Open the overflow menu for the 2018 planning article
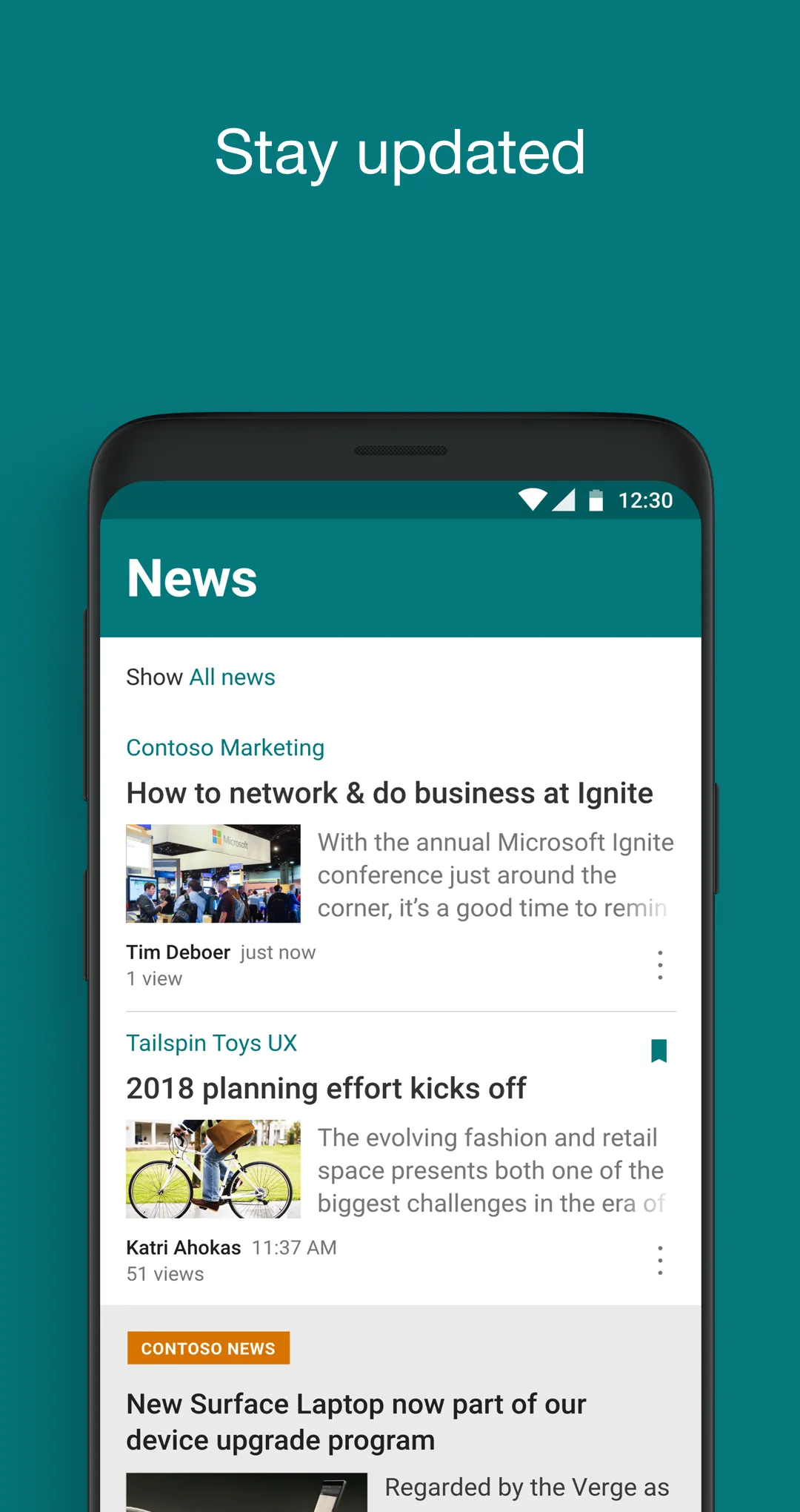This screenshot has height=1512, width=800. [x=660, y=1259]
